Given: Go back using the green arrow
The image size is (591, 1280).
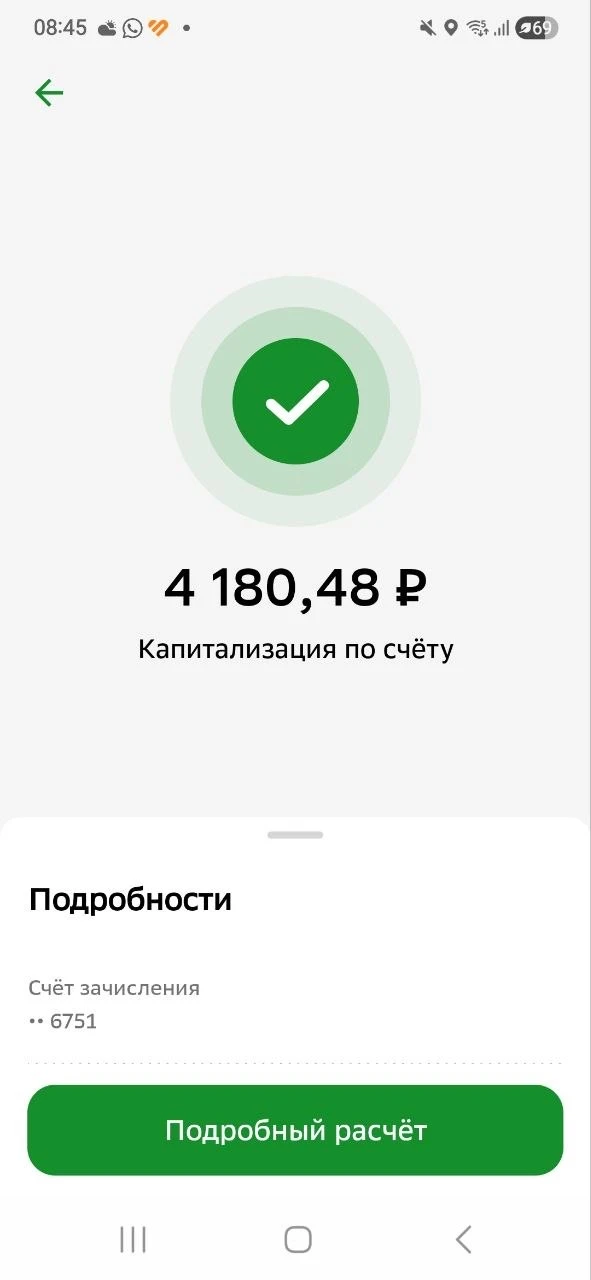Looking at the screenshot, I should (49, 93).
